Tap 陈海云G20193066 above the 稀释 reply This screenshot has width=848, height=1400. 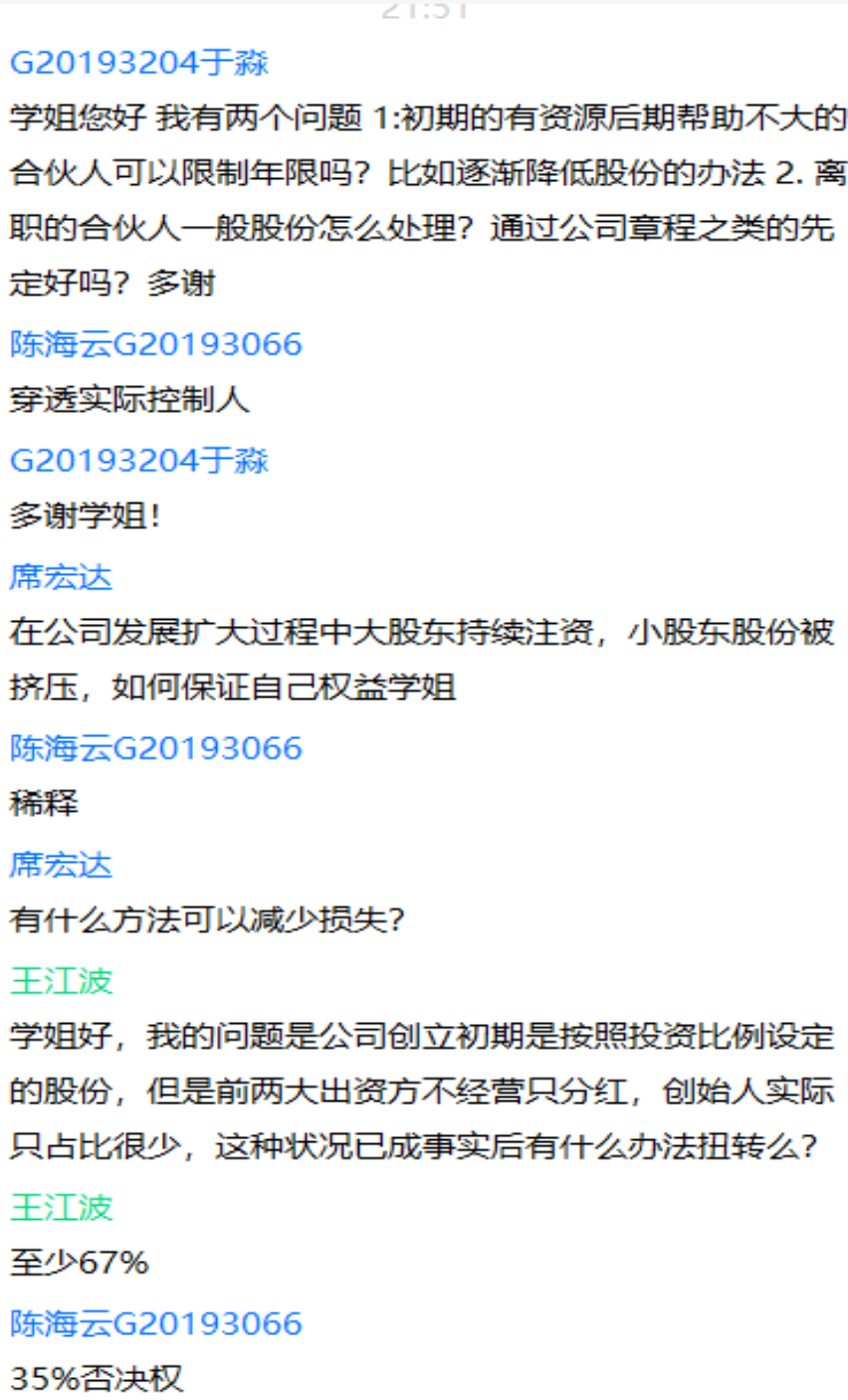coord(155,747)
